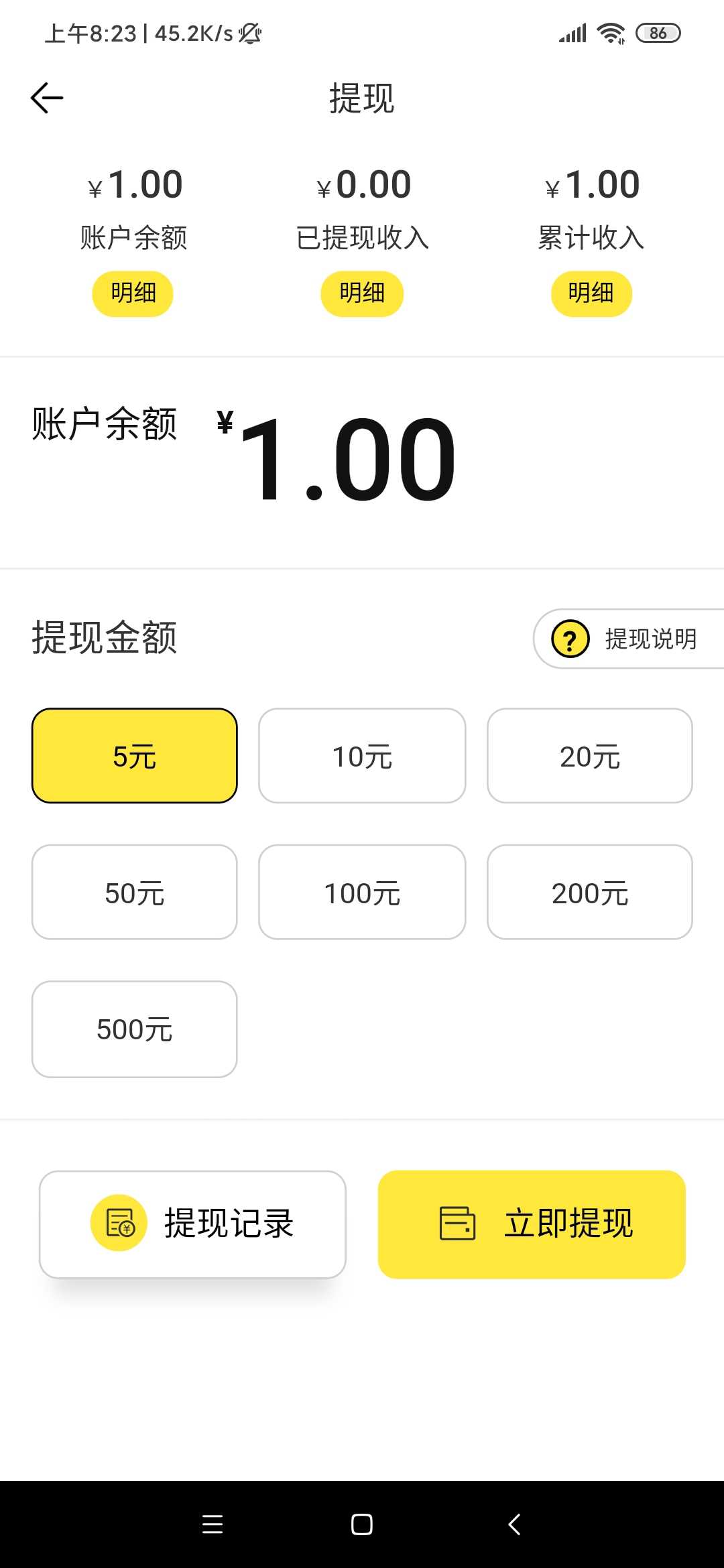Open 明细 under 累计收入
Image resolution: width=724 pixels, height=1568 pixels.
pyautogui.click(x=591, y=293)
